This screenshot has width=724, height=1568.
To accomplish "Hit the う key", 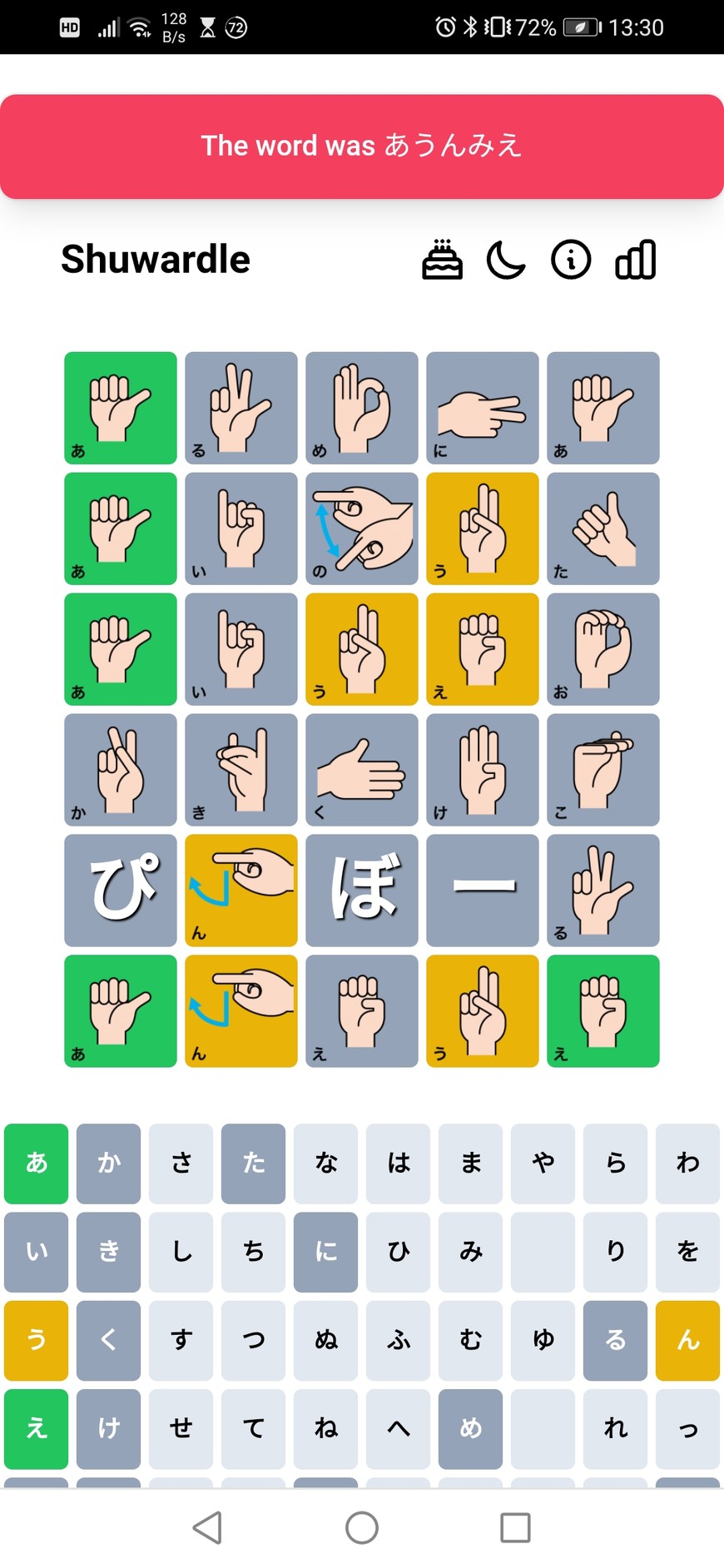I will (37, 1339).
